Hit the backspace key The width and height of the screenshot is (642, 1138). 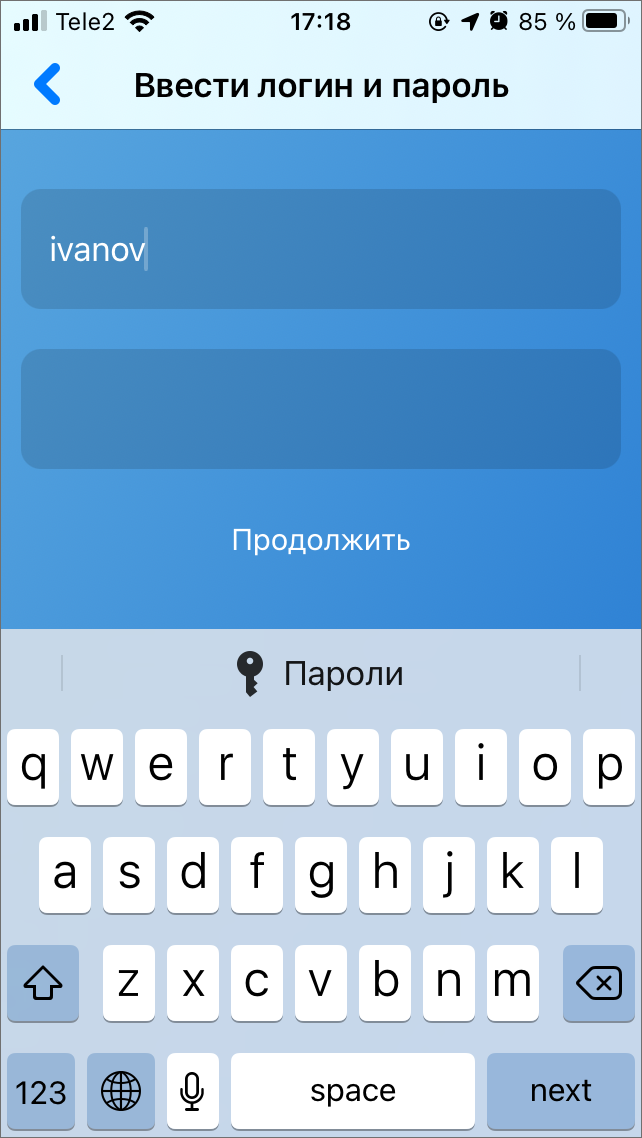(598, 983)
